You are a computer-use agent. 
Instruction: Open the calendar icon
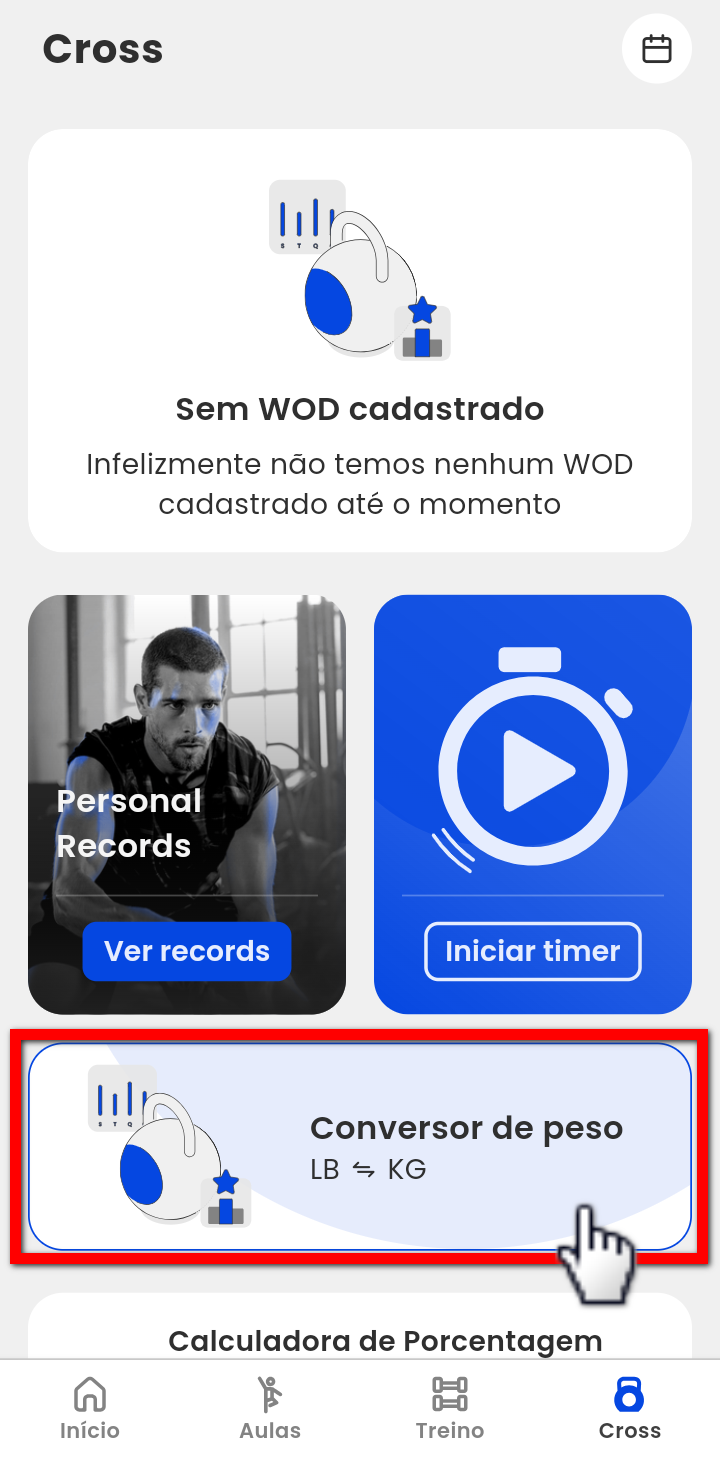point(656,48)
